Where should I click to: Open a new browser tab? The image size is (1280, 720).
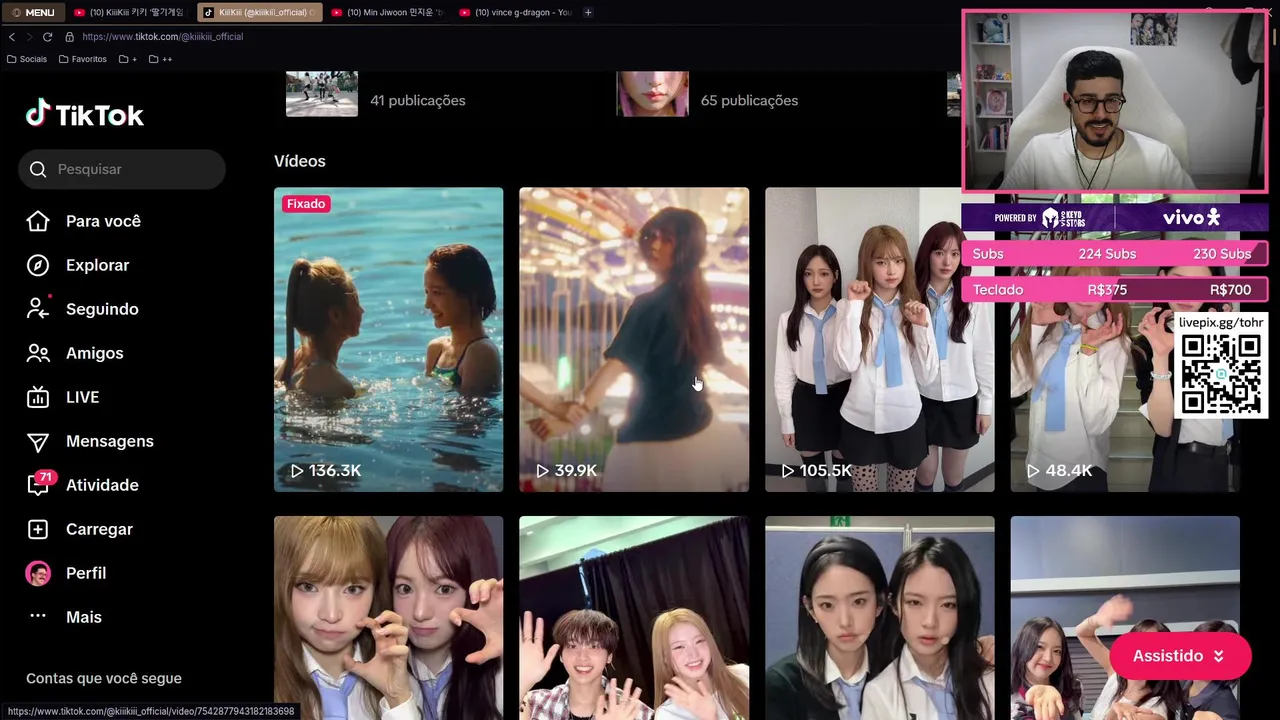pyautogui.click(x=588, y=12)
